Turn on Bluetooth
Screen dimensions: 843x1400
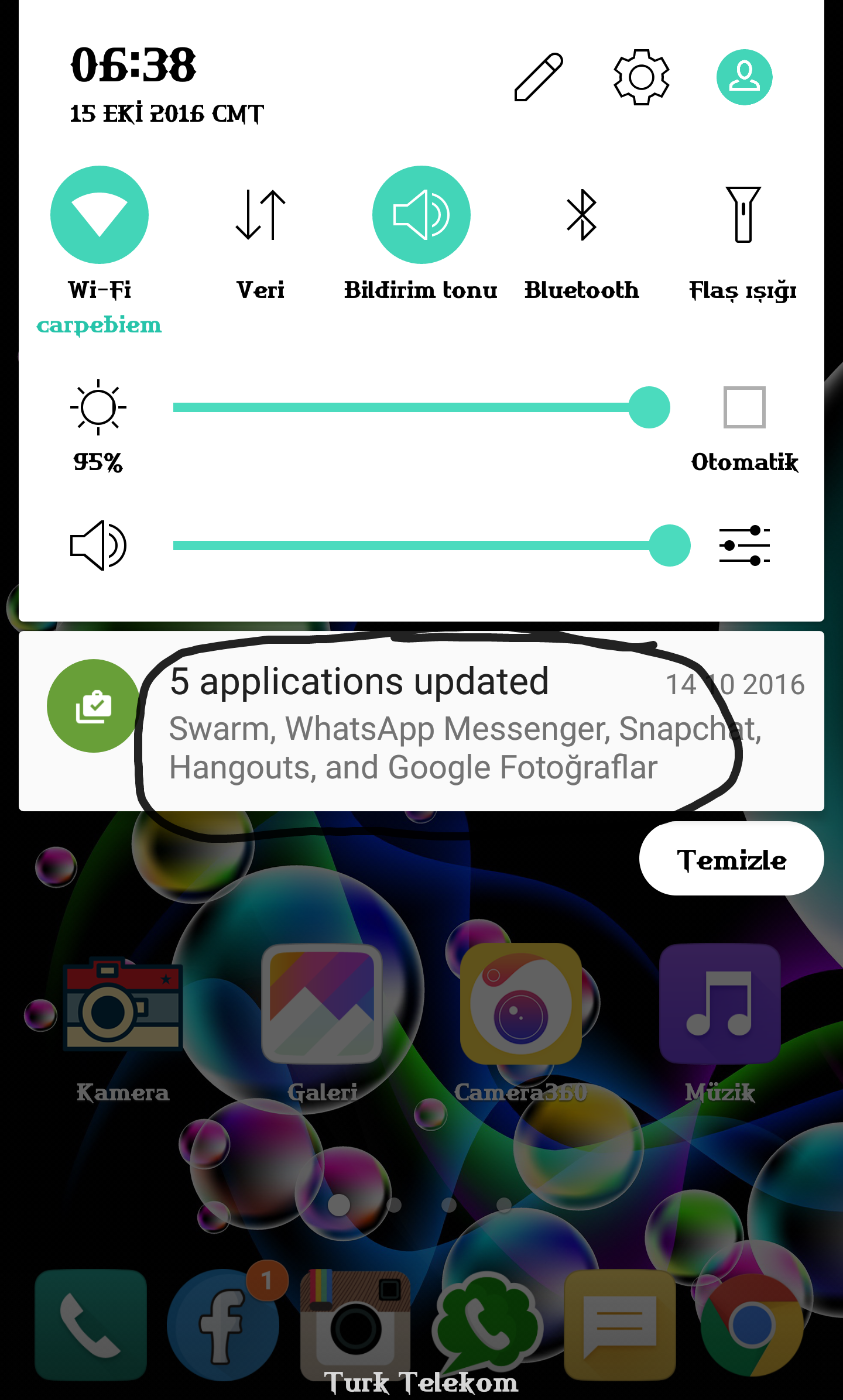point(582,215)
